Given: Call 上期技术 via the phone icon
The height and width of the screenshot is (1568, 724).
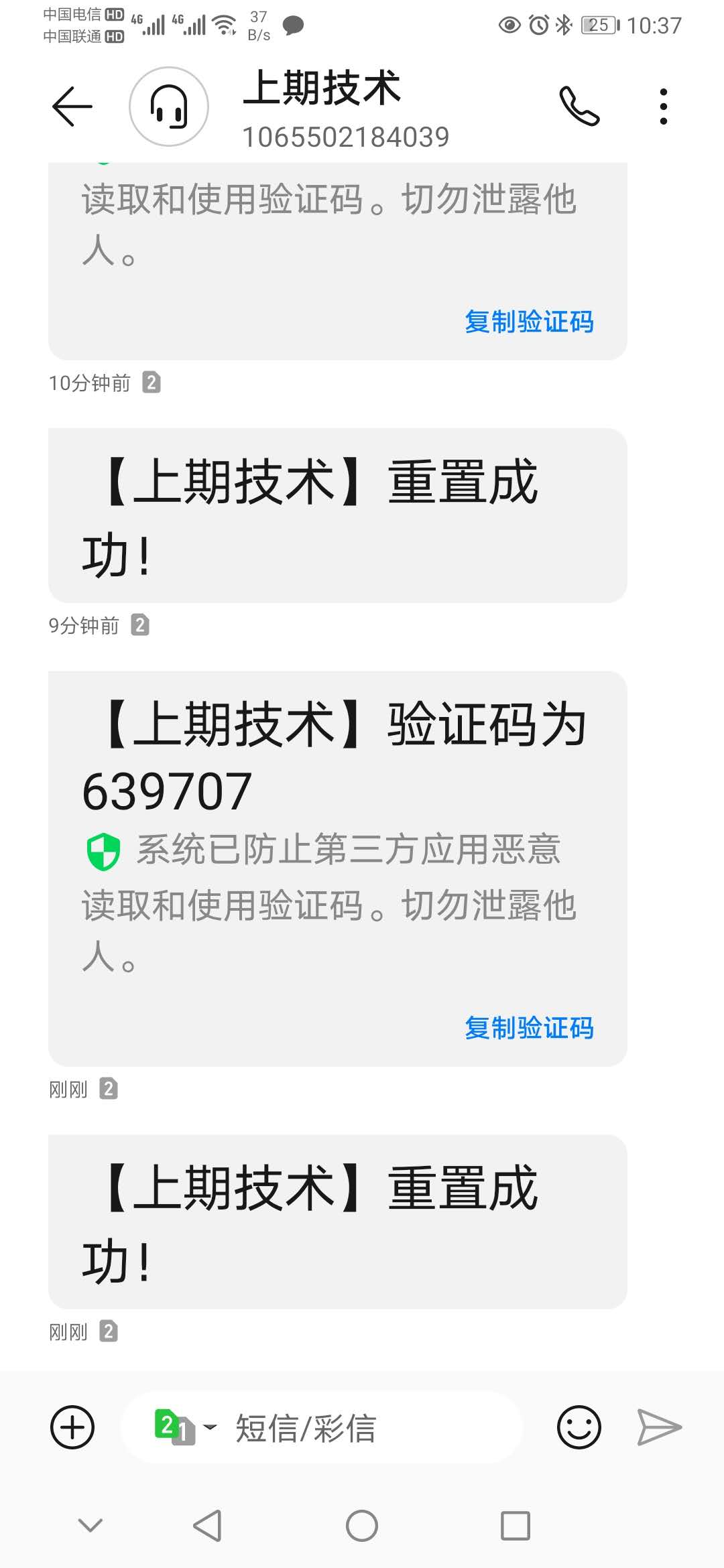Looking at the screenshot, I should (x=579, y=107).
